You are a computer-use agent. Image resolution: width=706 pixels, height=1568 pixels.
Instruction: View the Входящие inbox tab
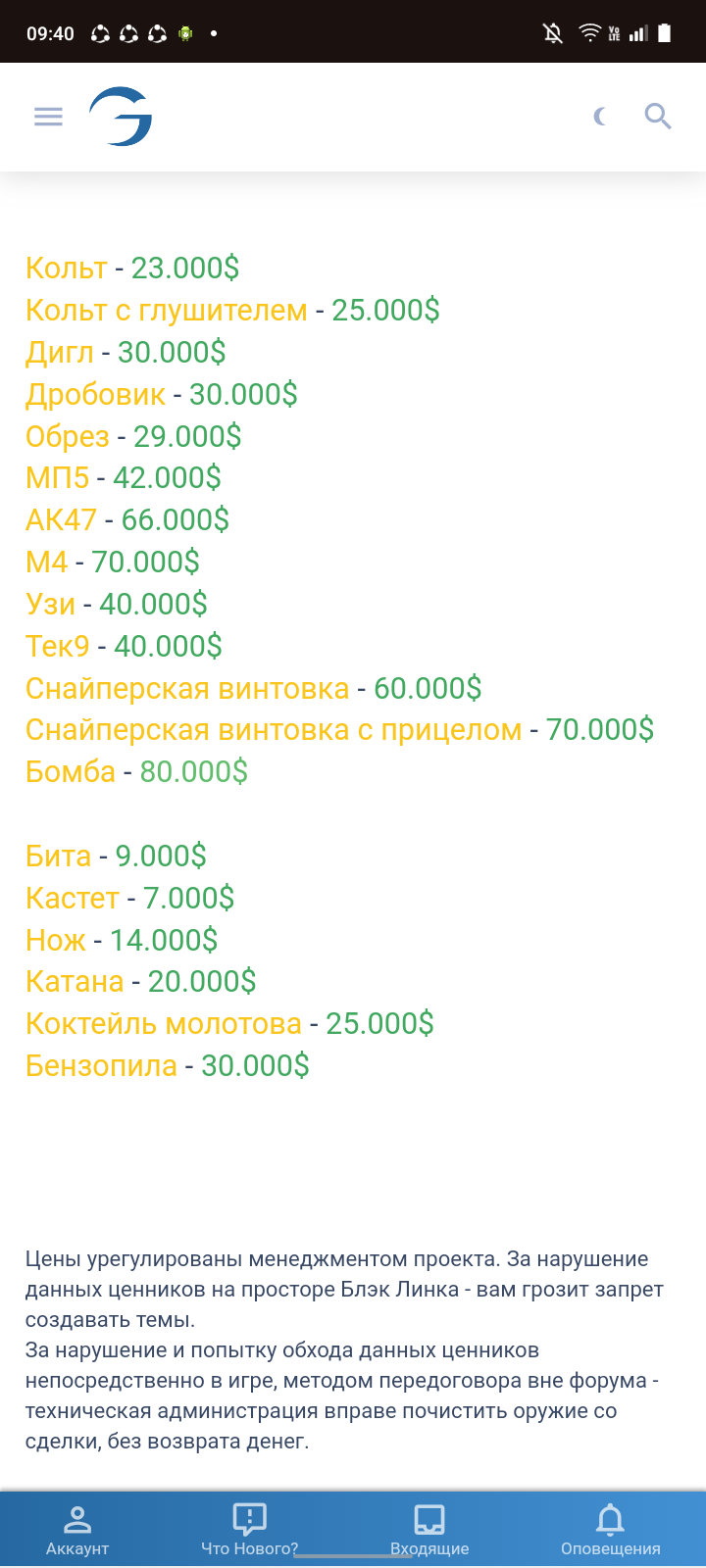coord(429,1530)
